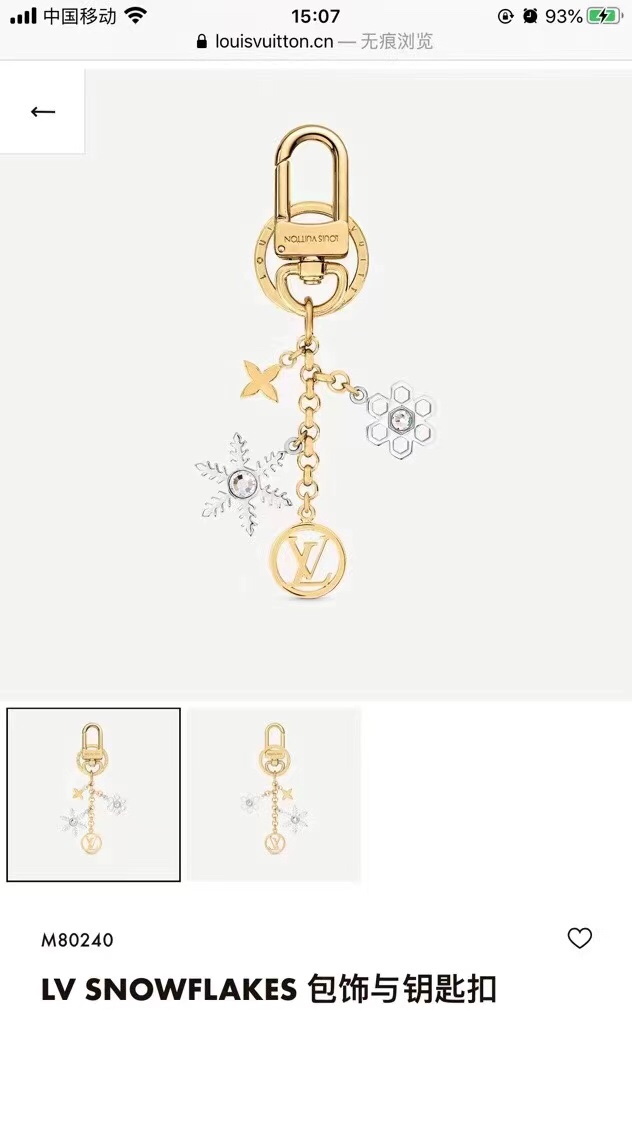
Task: View the second product thumbnail
Action: click(274, 794)
